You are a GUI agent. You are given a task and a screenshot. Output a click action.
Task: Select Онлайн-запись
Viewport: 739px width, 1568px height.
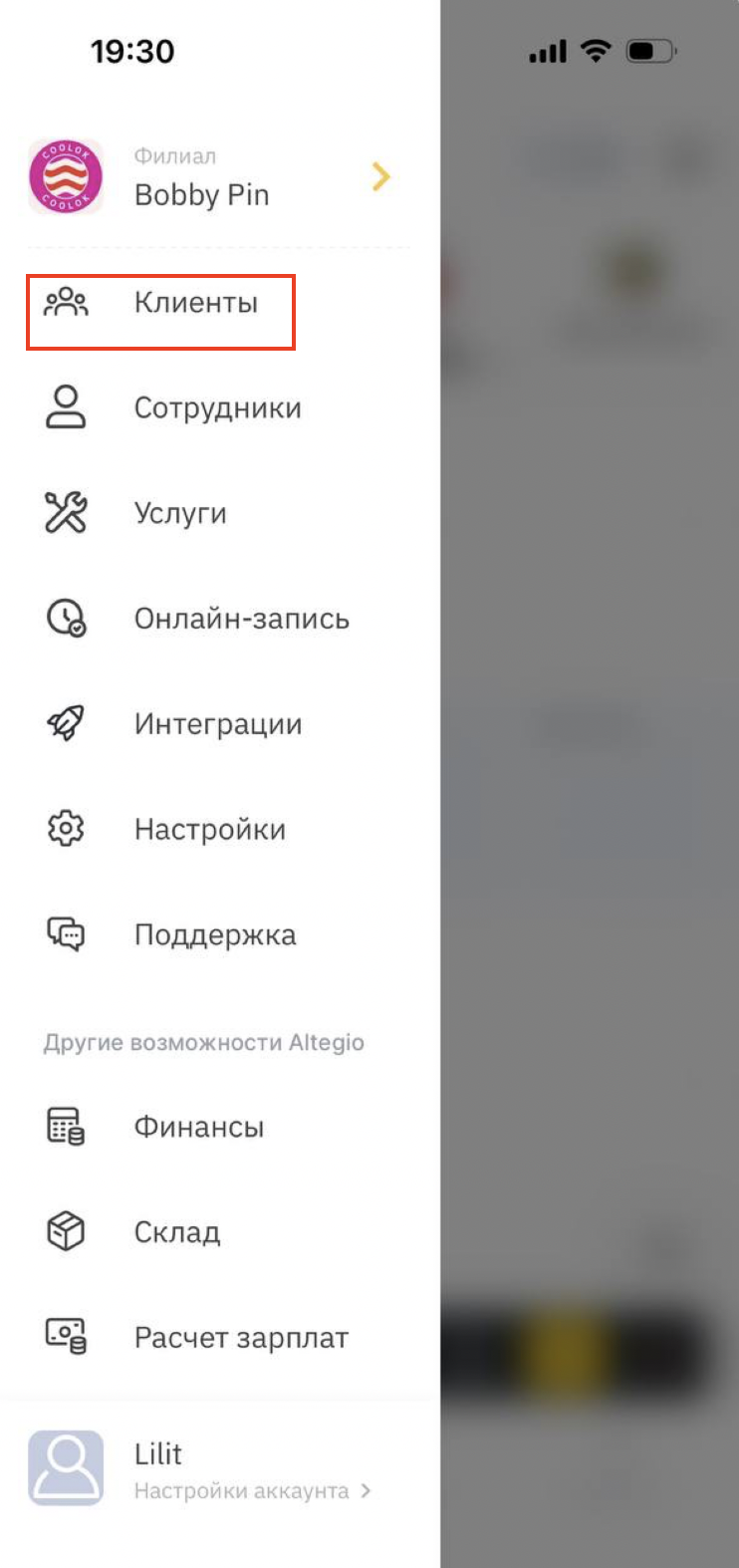[x=219, y=619]
